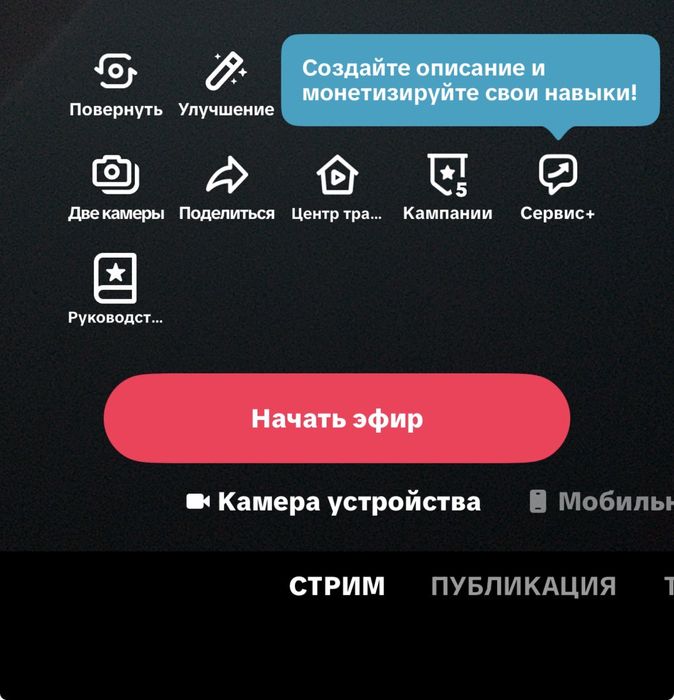Start the live with Начать эфир
This screenshot has height=700, width=674.
pos(337,418)
